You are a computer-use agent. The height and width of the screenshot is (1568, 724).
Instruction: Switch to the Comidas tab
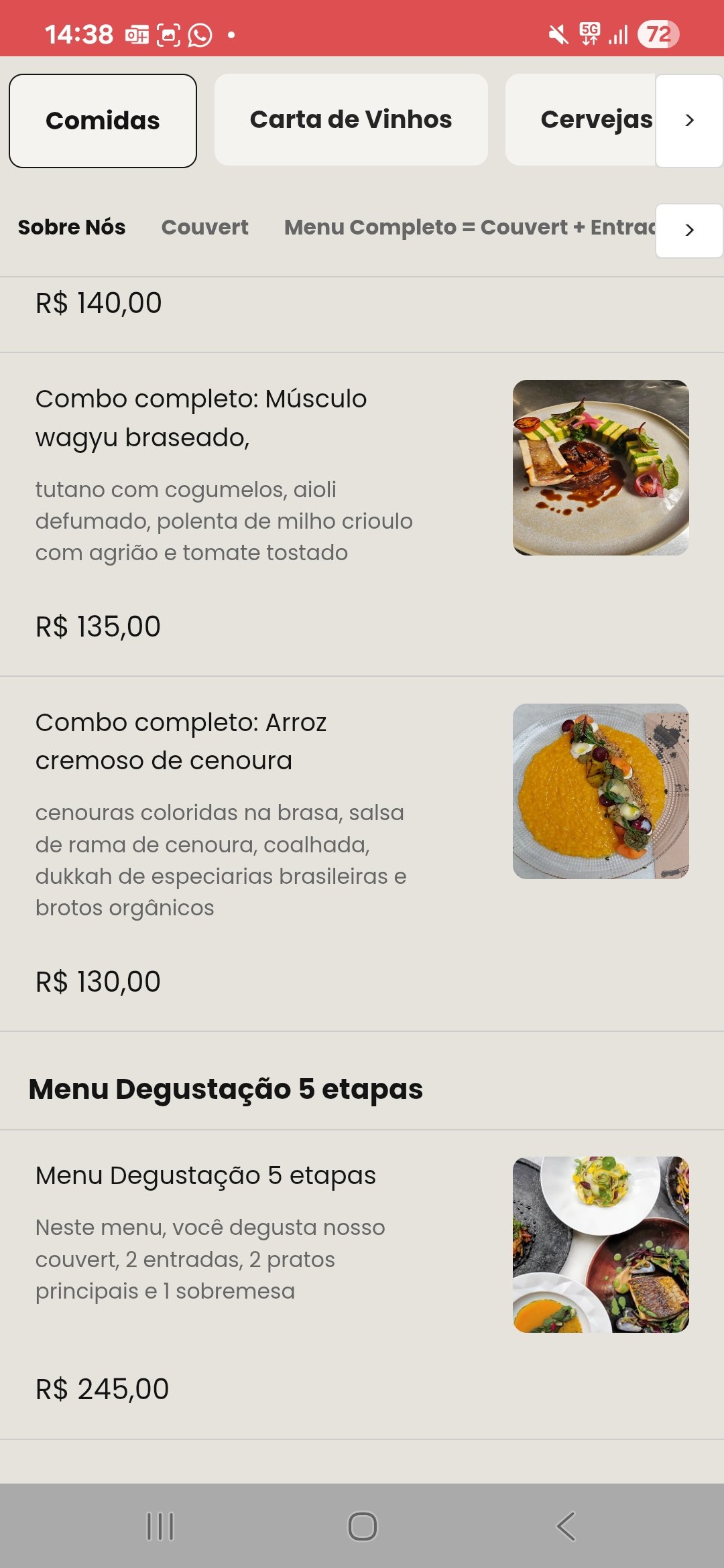click(103, 121)
